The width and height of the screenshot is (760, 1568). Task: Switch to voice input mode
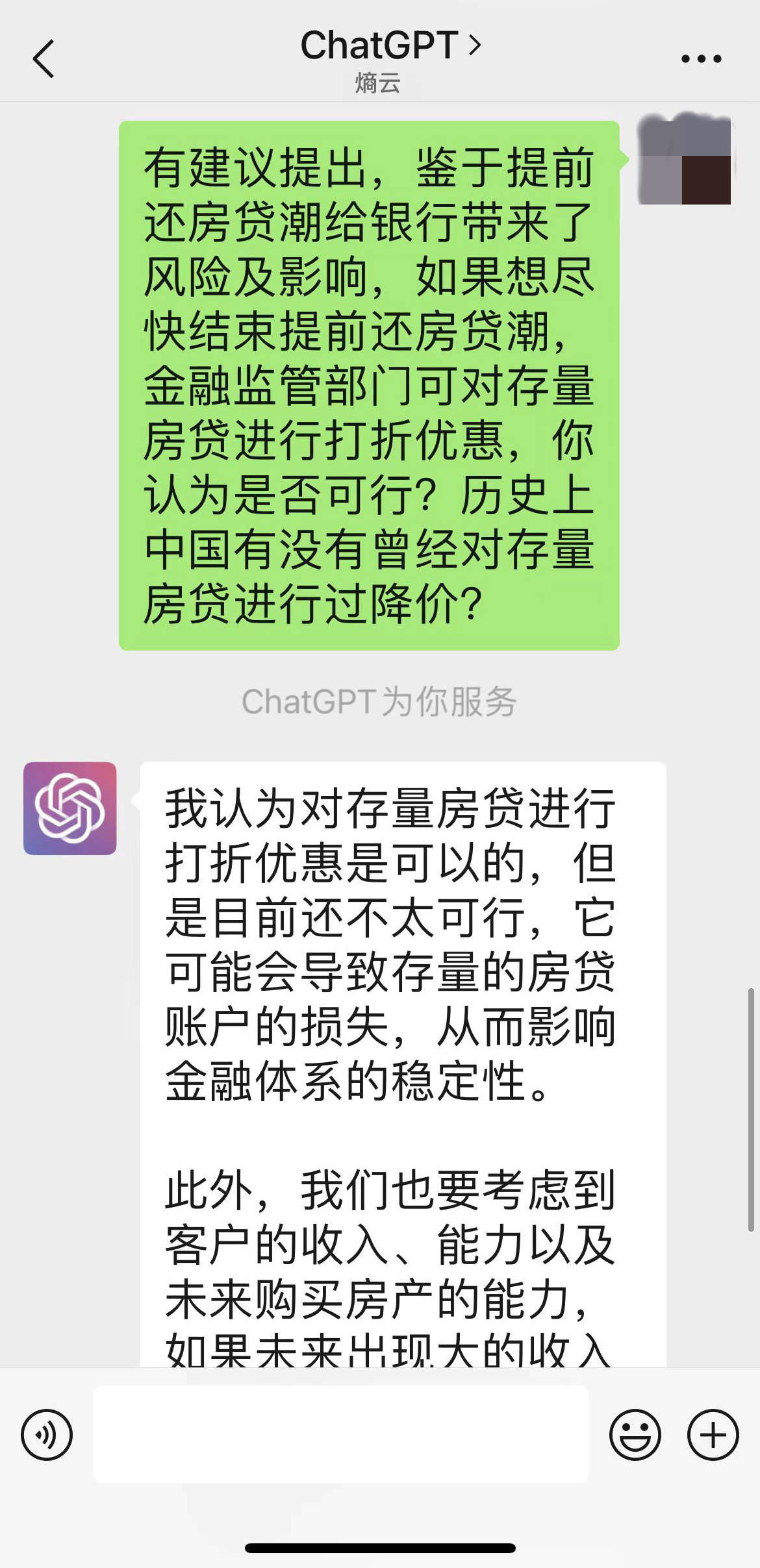47,1434
